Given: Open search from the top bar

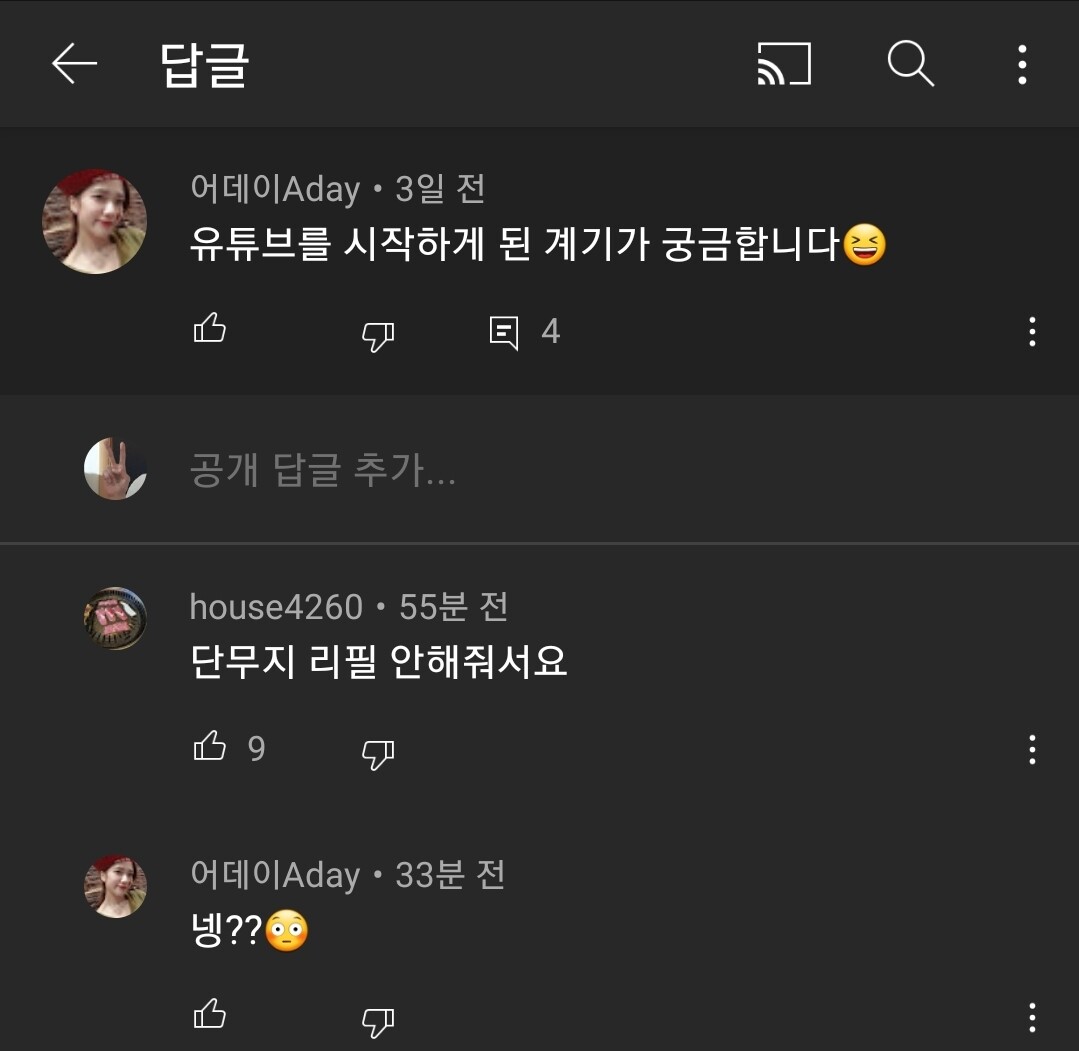Looking at the screenshot, I should pos(910,65).
